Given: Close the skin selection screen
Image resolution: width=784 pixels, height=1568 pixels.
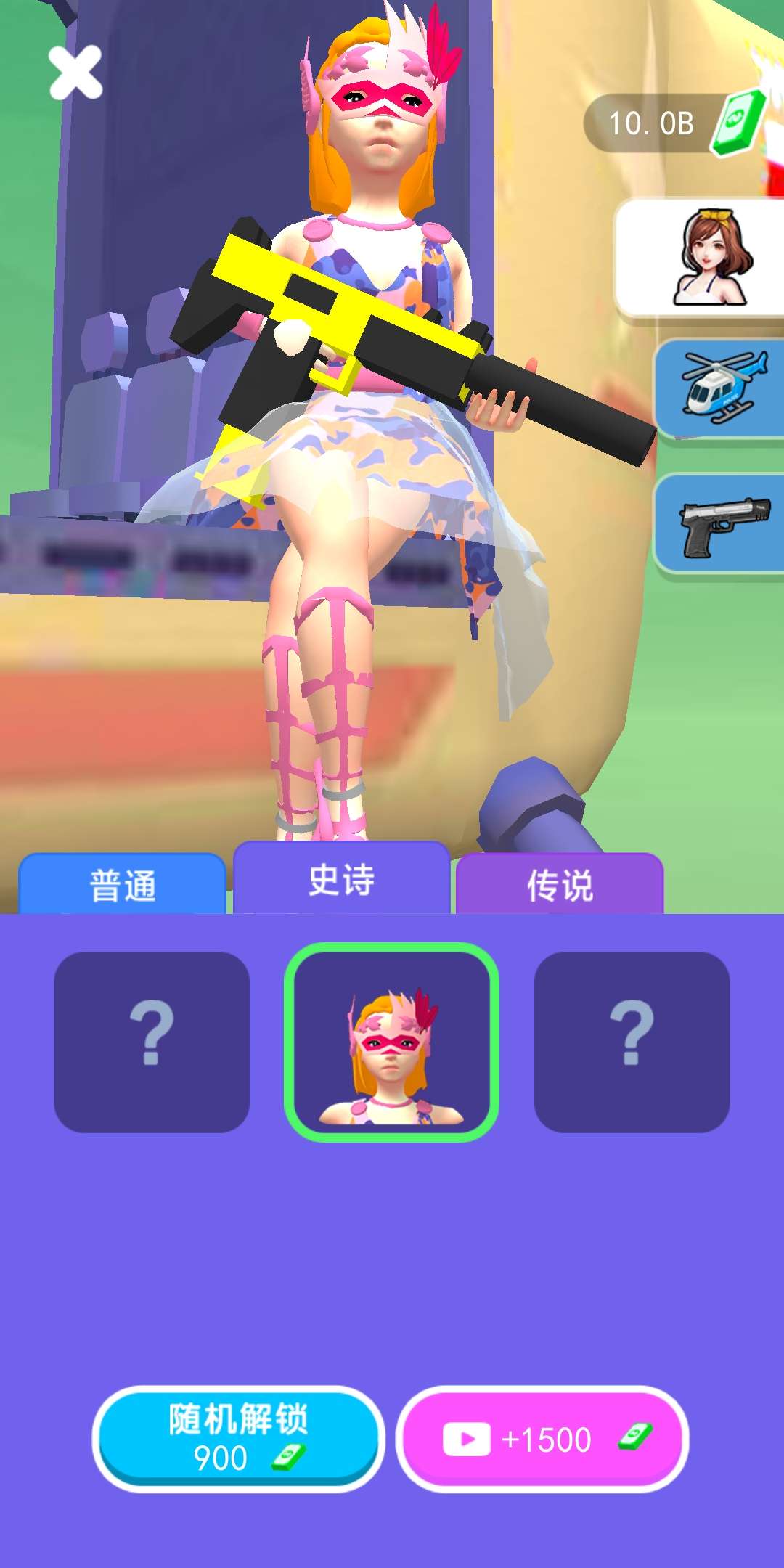Looking at the screenshot, I should tap(75, 72).
